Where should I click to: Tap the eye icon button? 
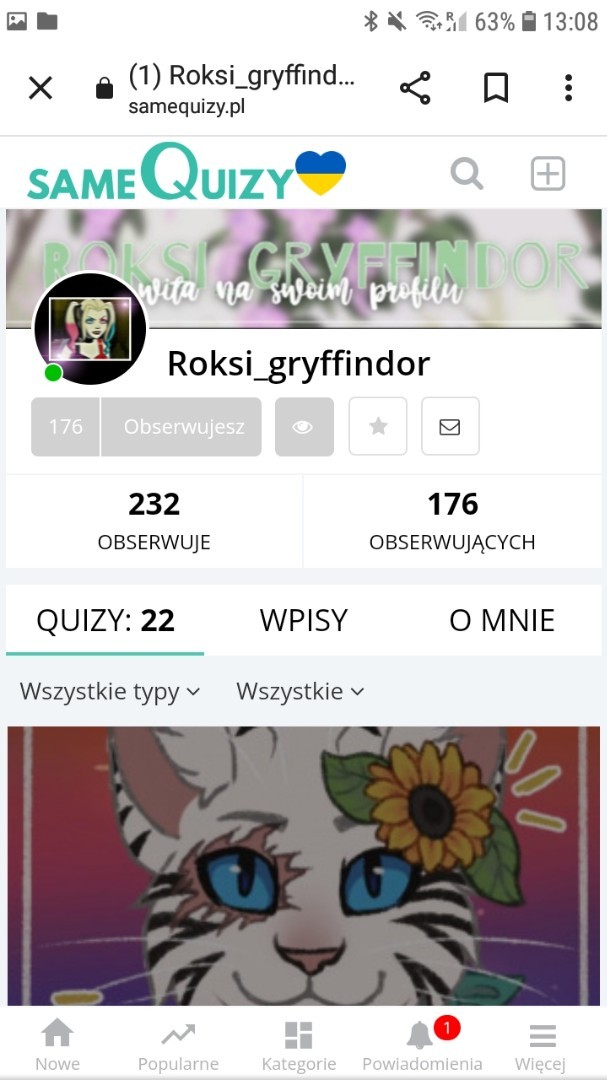[x=304, y=427]
